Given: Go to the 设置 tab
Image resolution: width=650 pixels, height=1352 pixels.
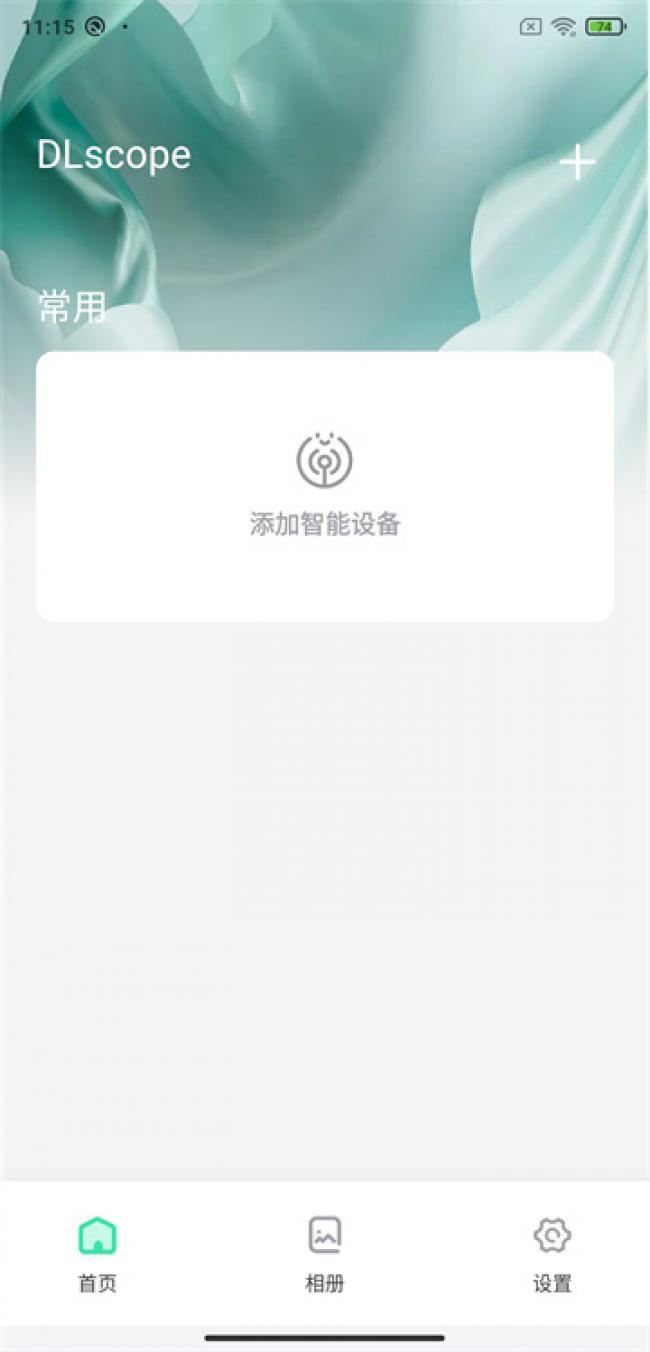Looking at the screenshot, I should [x=552, y=1254].
